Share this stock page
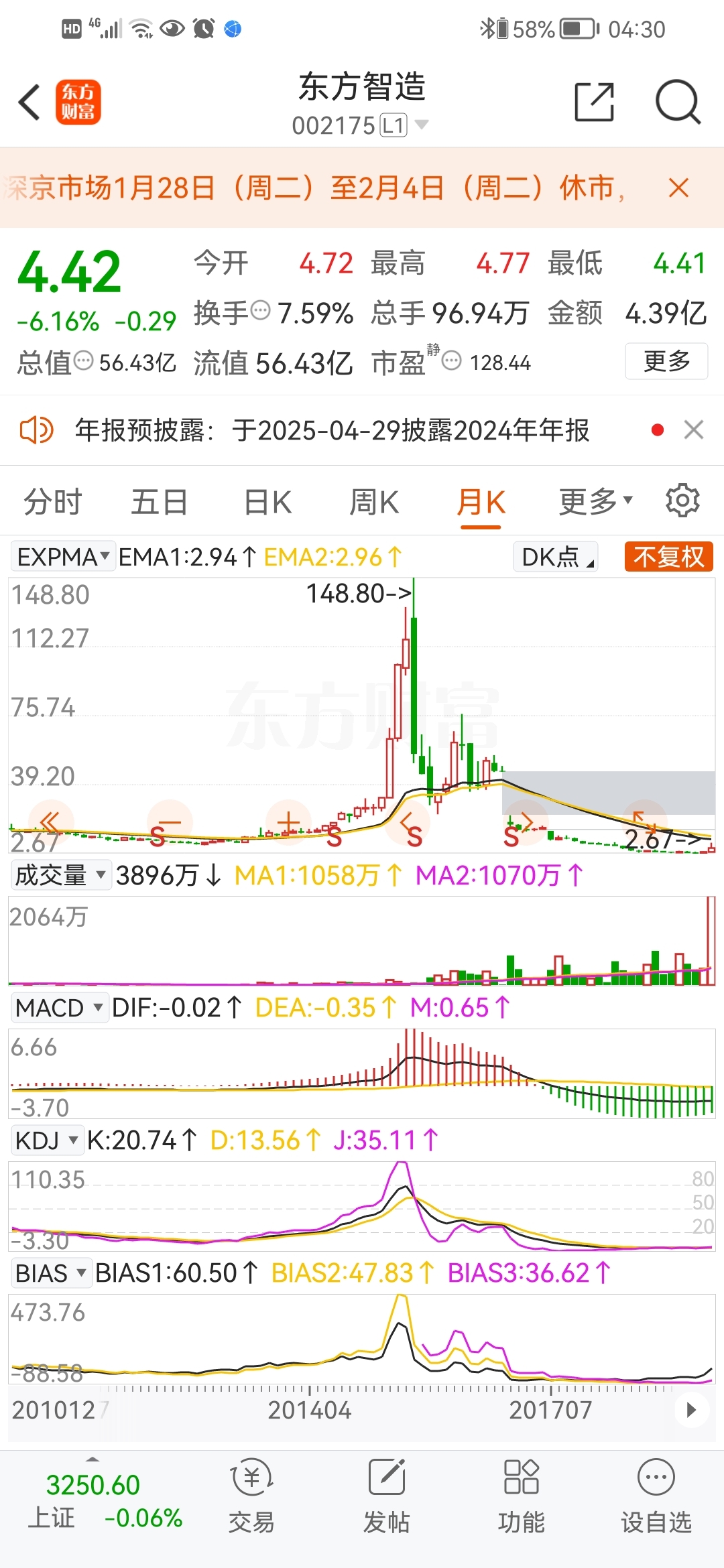The height and width of the screenshot is (1568, 724). (x=595, y=103)
